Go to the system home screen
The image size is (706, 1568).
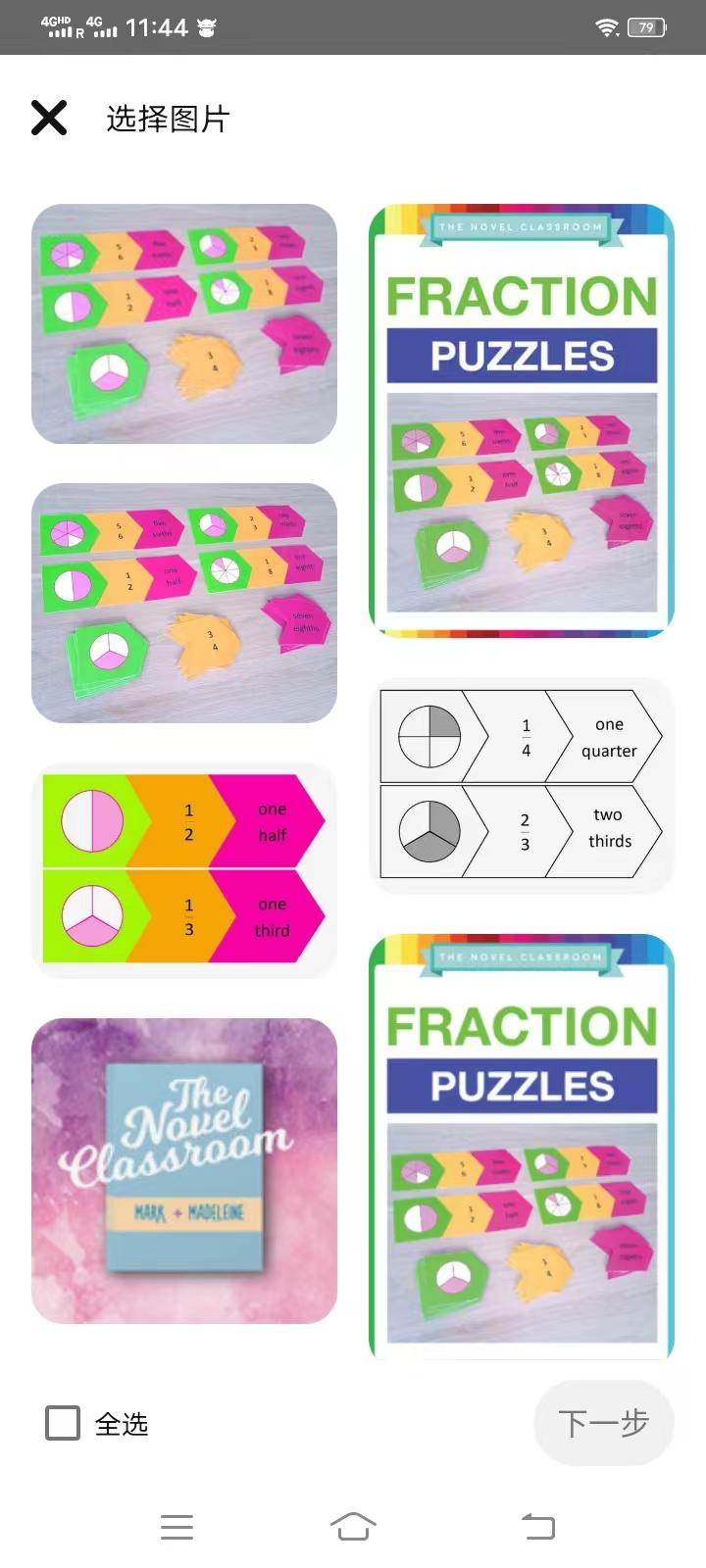tap(353, 1526)
